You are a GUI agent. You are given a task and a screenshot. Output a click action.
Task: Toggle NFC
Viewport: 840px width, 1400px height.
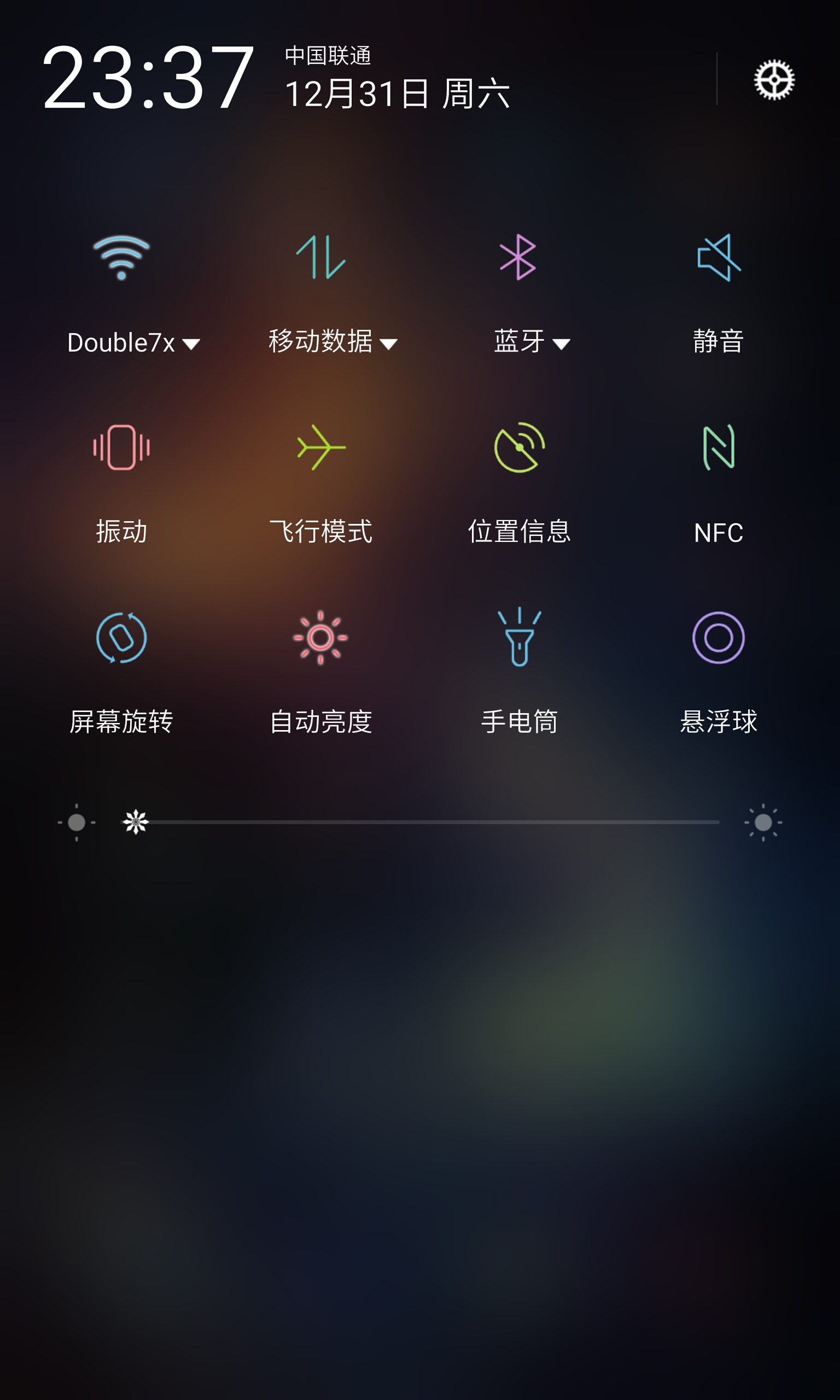click(718, 447)
